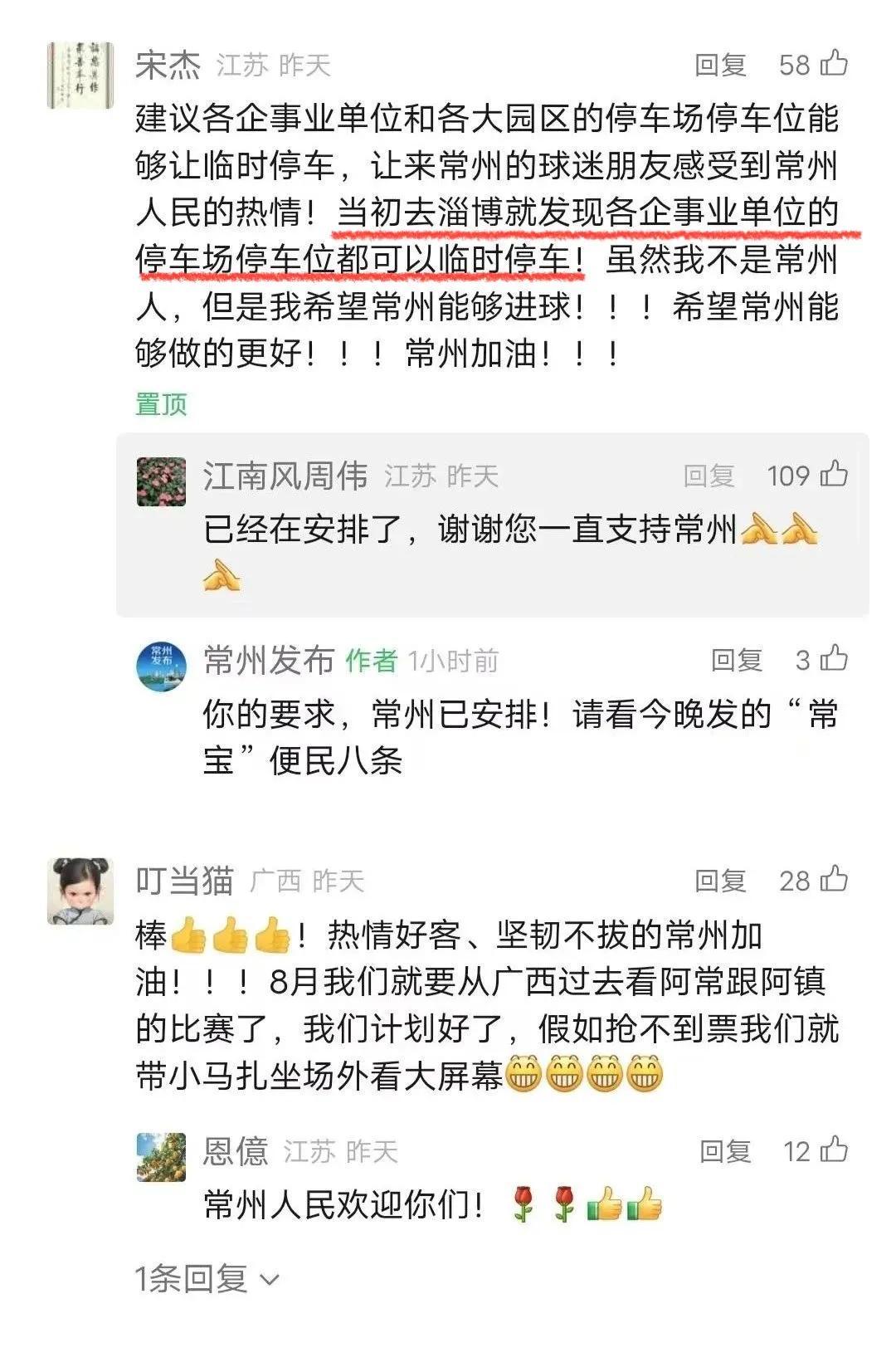Screen dimensions: 896x1362
Task: Like 恩億's reply
Action: pyautogui.click(x=833, y=1150)
